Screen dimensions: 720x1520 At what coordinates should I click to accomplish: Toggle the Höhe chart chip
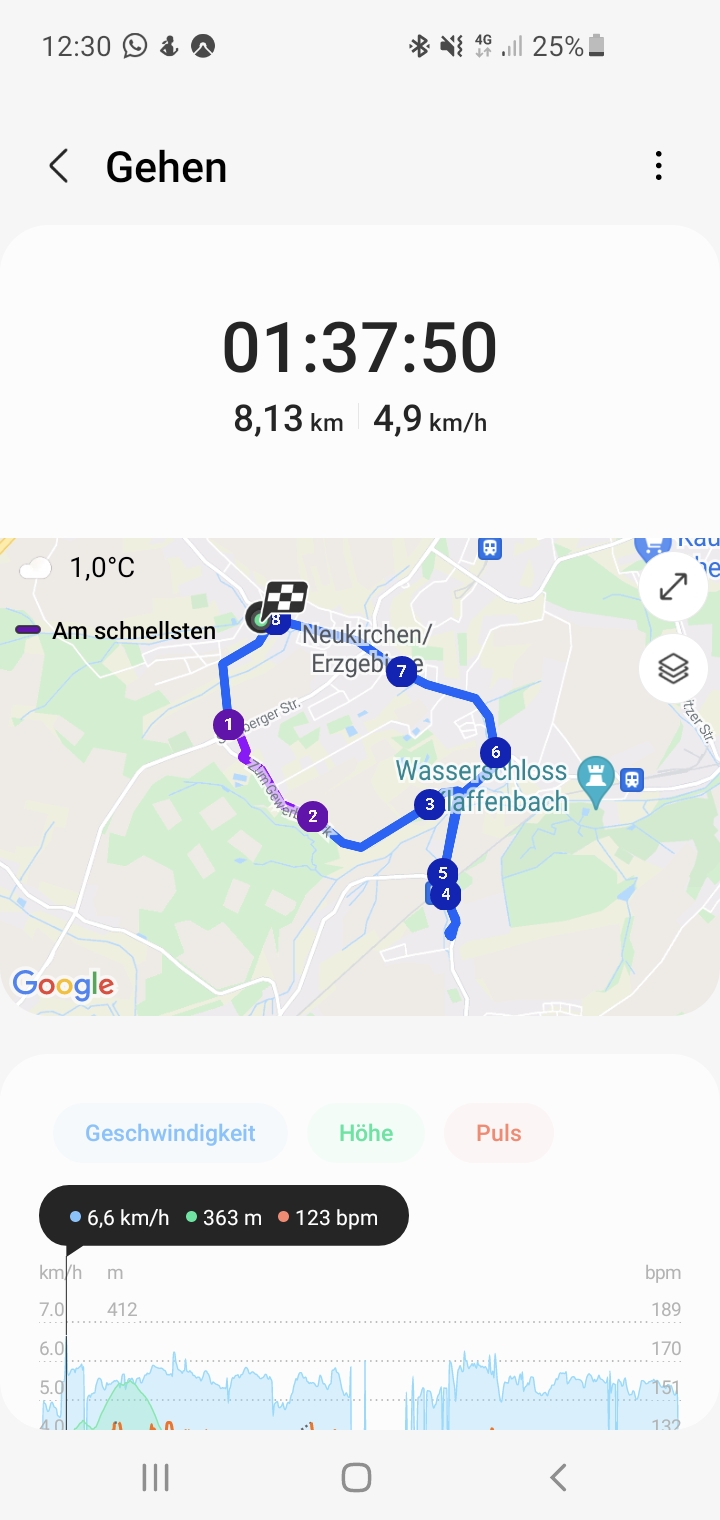[366, 1133]
